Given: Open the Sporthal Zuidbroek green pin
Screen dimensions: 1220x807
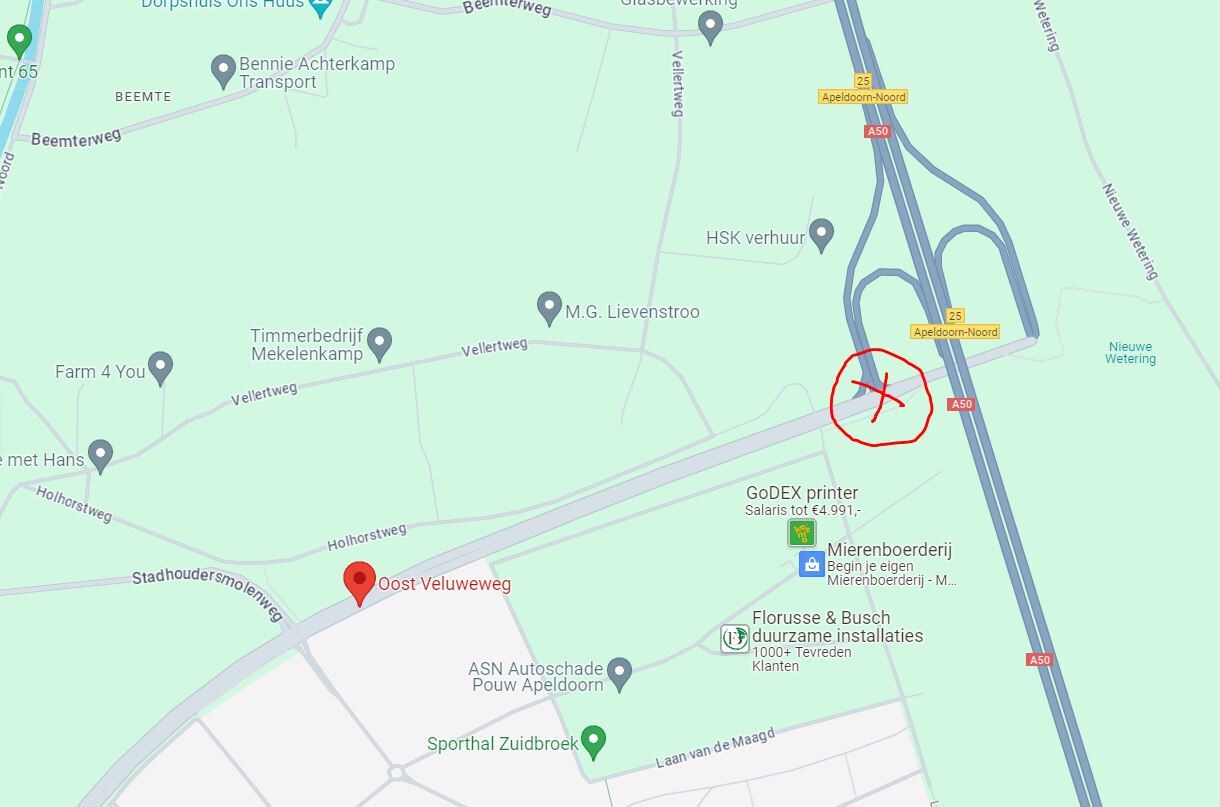Looking at the screenshot, I should coord(594,740).
